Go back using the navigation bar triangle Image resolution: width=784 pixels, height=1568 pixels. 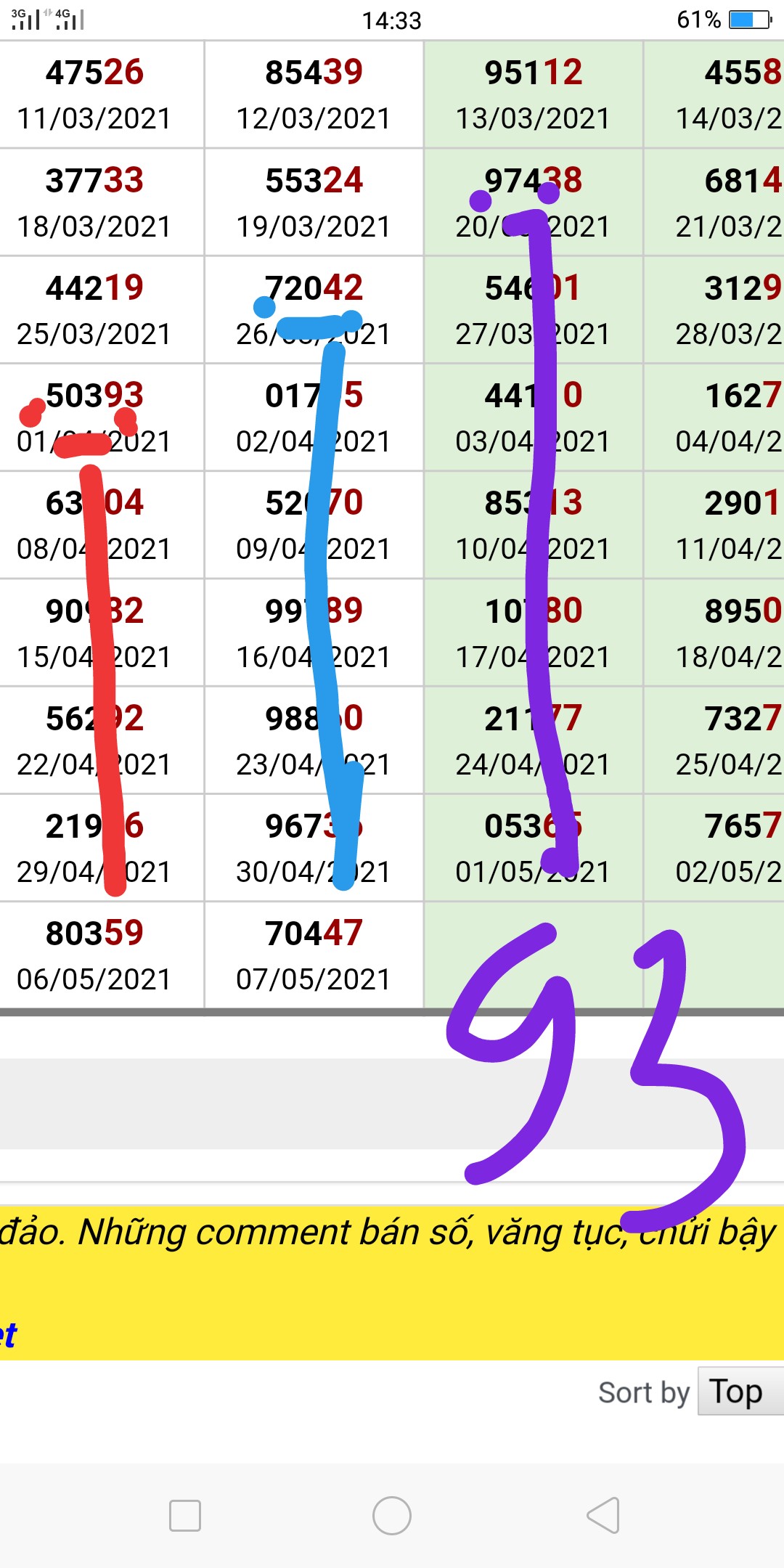point(603,1516)
